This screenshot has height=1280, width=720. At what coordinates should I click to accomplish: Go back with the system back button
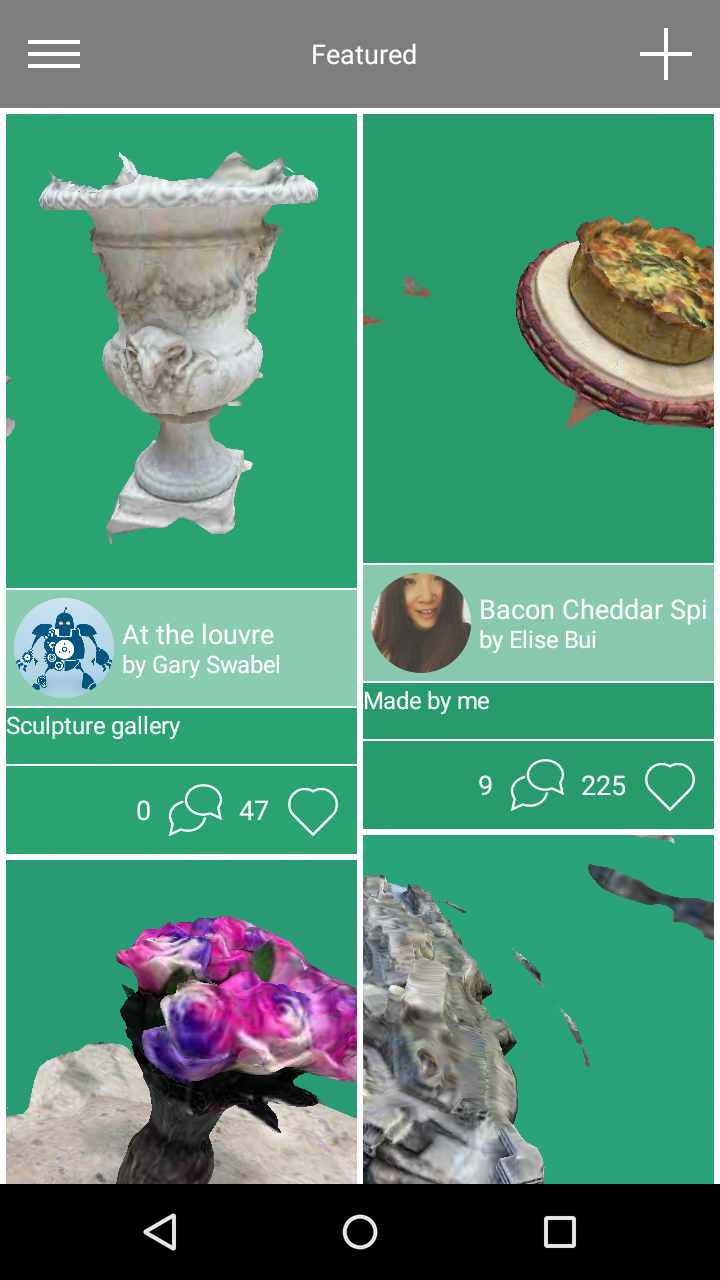click(160, 1232)
